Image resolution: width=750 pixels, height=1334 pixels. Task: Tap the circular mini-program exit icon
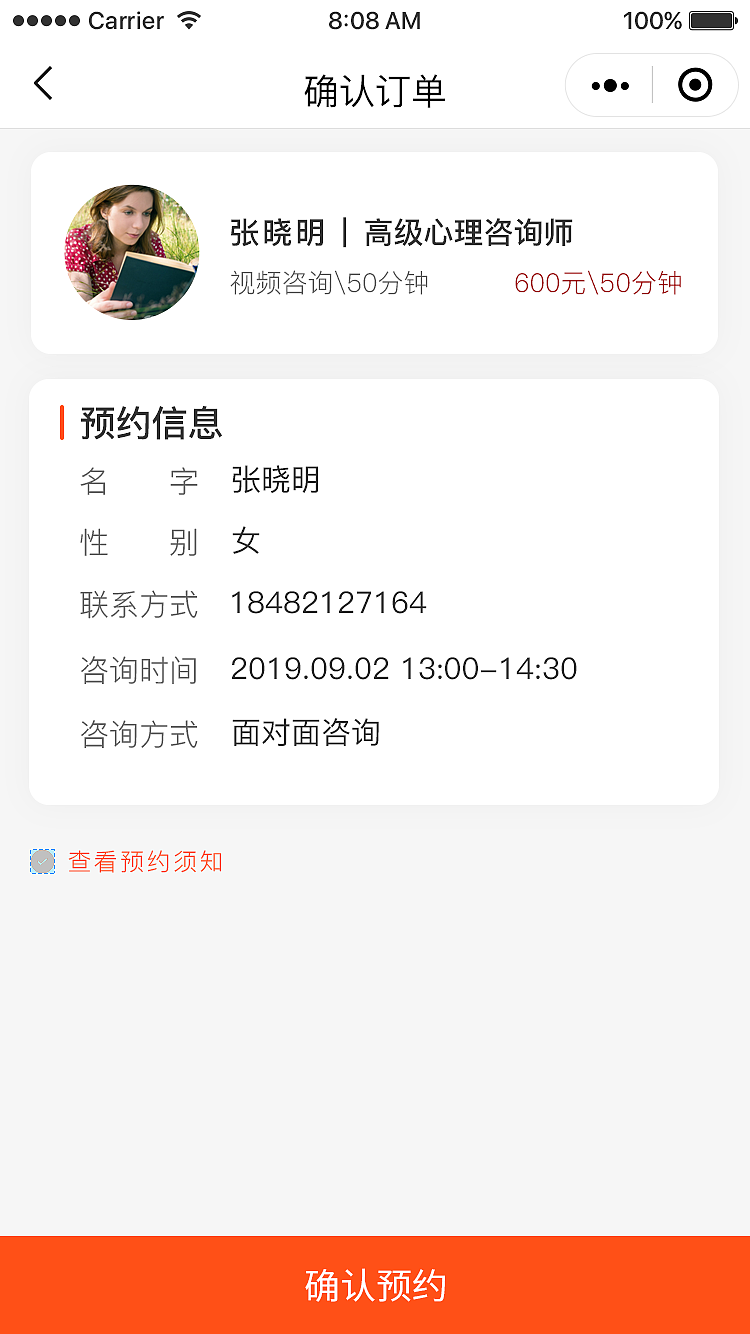point(694,85)
